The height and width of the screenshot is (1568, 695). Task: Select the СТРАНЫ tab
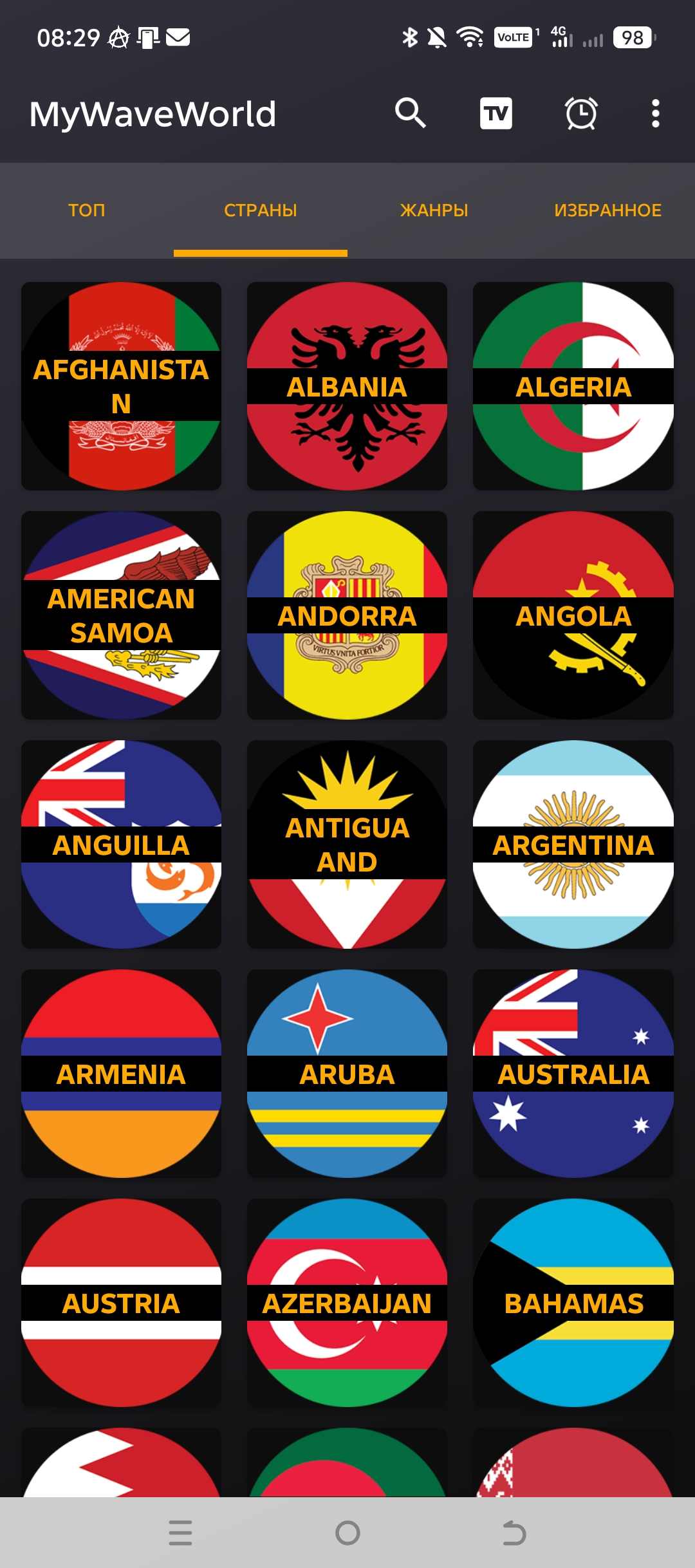[x=261, y=210]
